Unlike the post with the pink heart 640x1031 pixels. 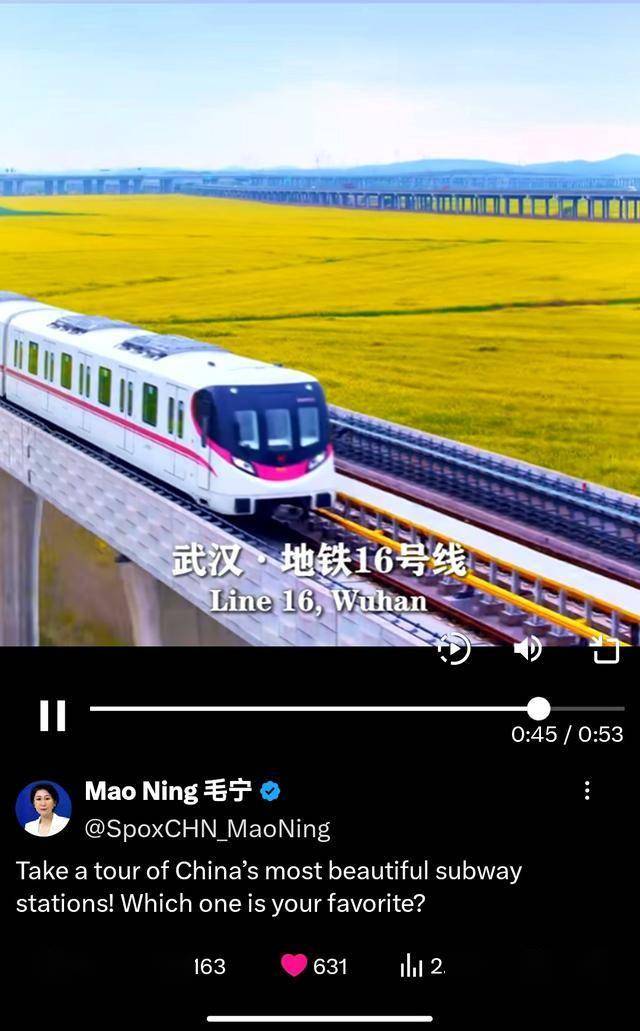294,965
